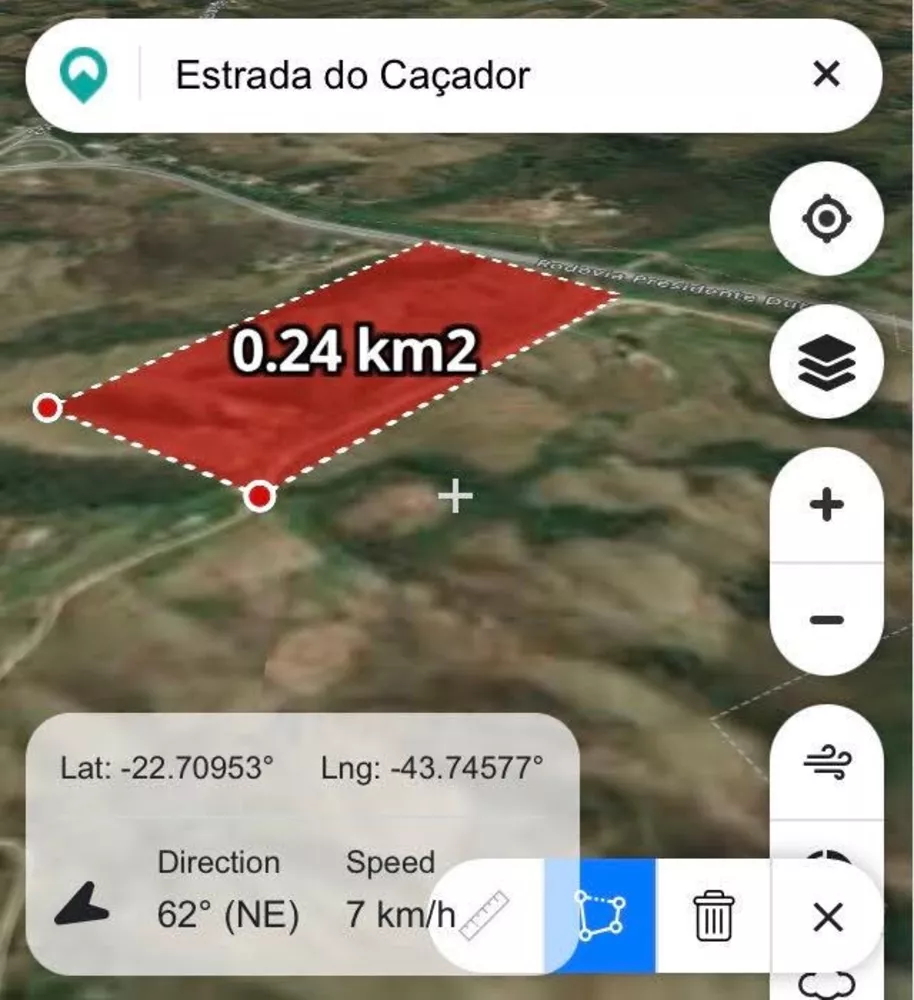
Task: Clear the Estrada do Caçador search
Action: [826, 74]
